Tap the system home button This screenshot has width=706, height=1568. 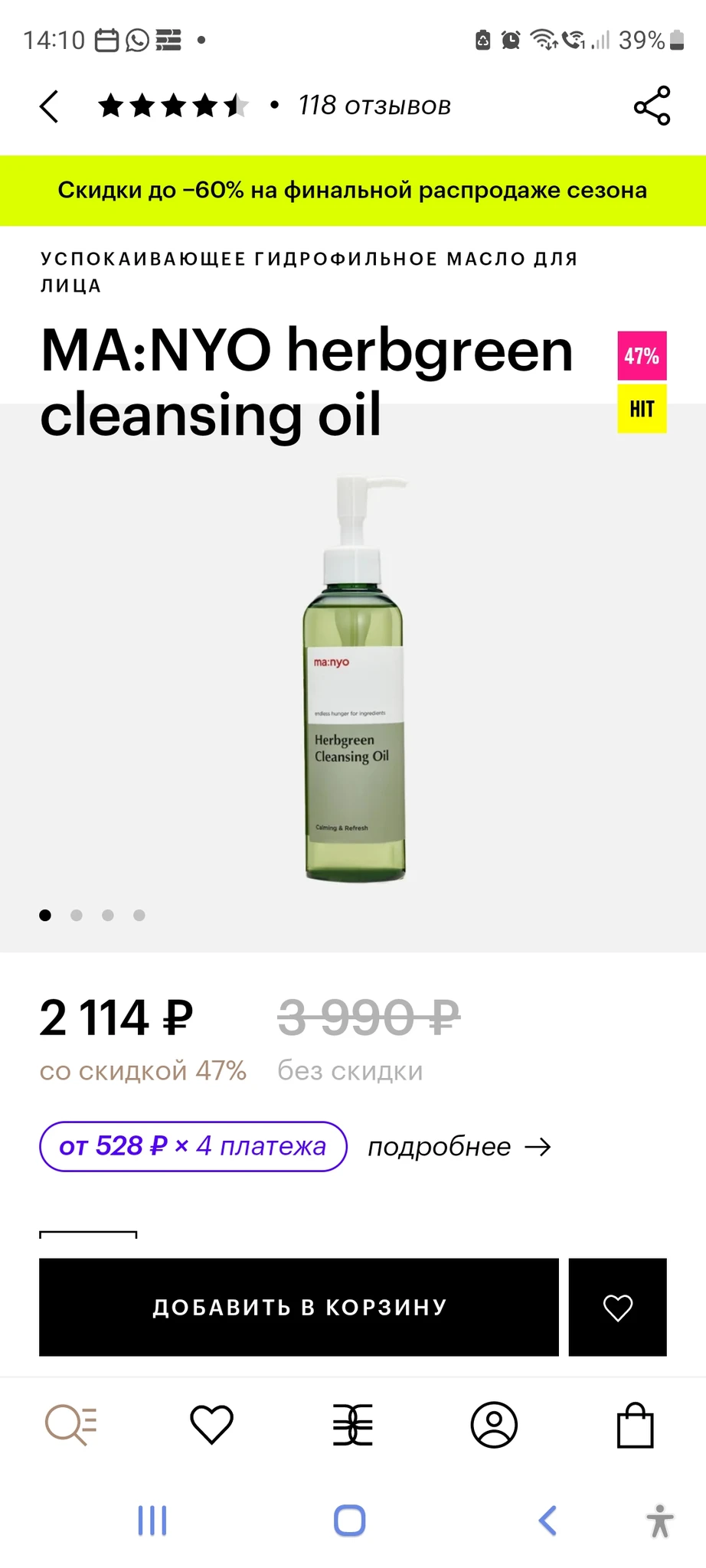pos(350,1521)
